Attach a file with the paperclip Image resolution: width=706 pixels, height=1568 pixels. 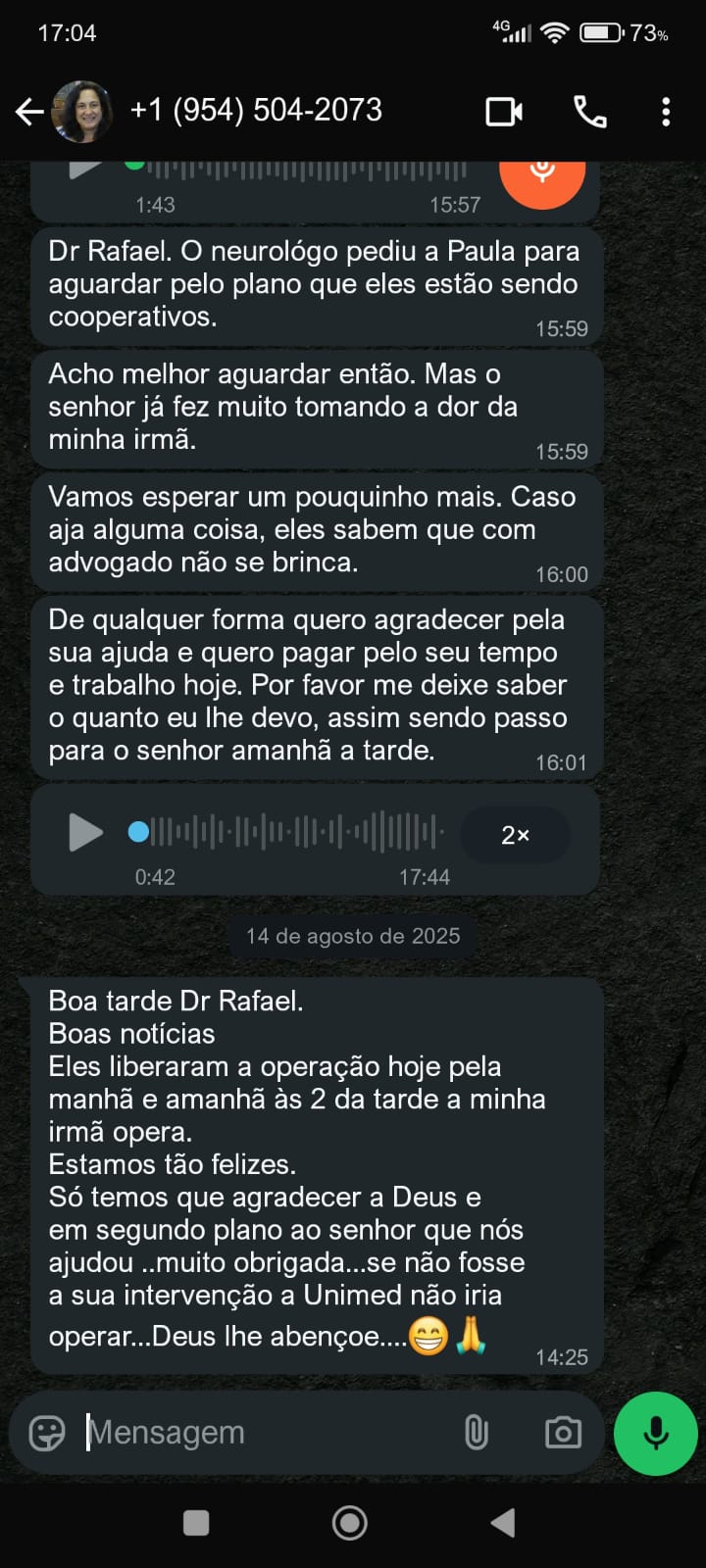point(477,1433)
